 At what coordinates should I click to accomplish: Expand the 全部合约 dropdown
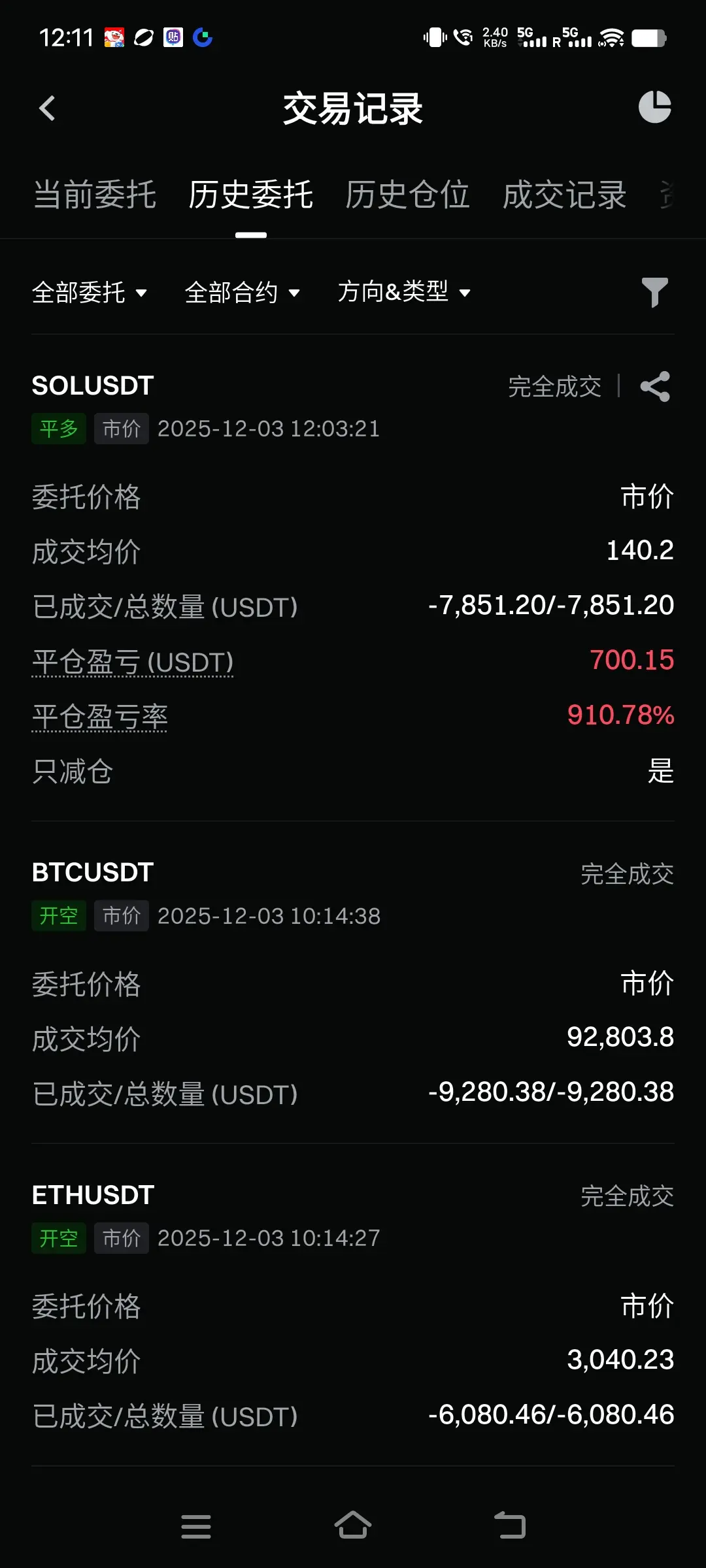(x=243, y=293)
